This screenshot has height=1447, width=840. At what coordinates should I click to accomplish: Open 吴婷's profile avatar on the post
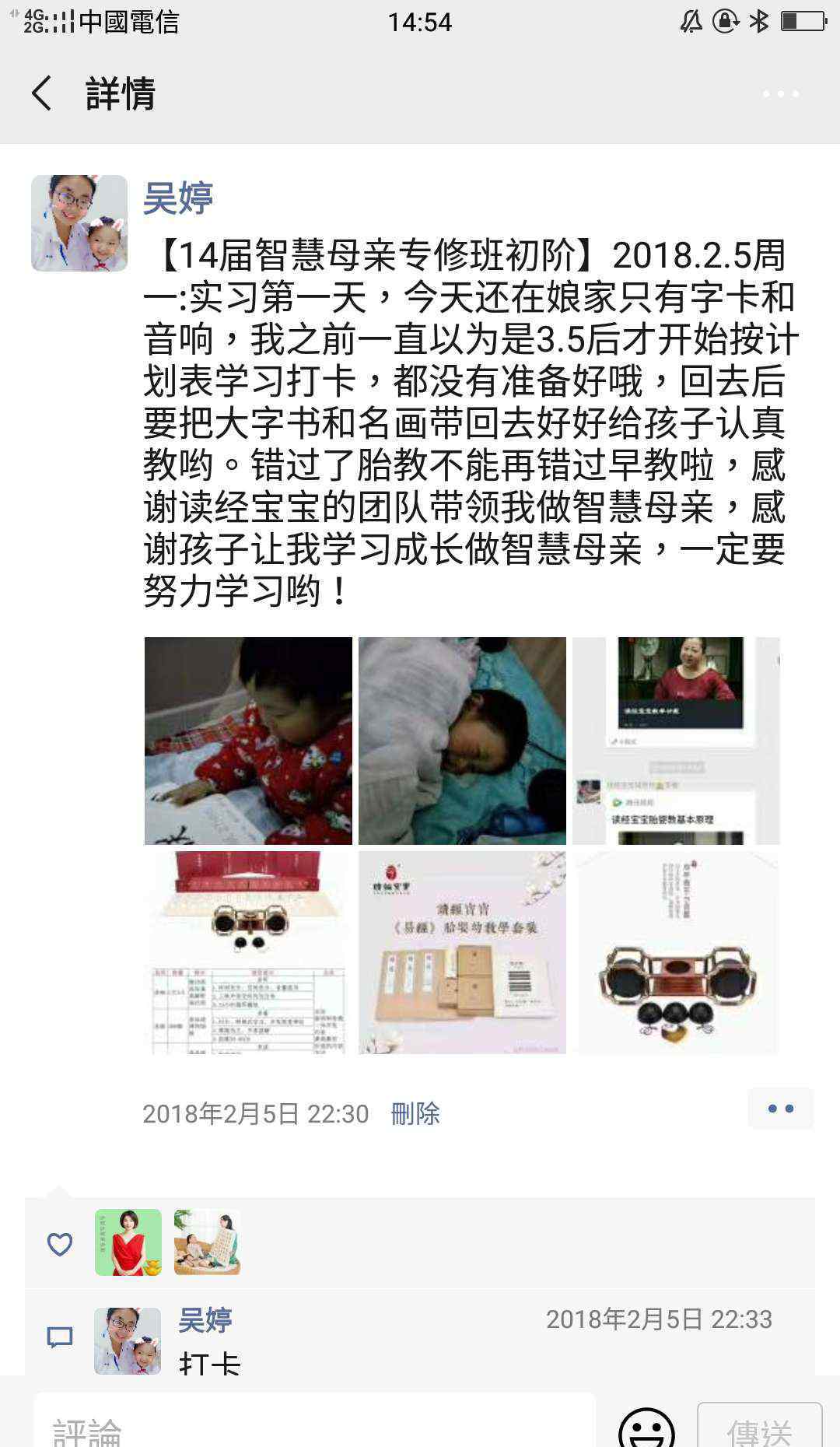79,223
